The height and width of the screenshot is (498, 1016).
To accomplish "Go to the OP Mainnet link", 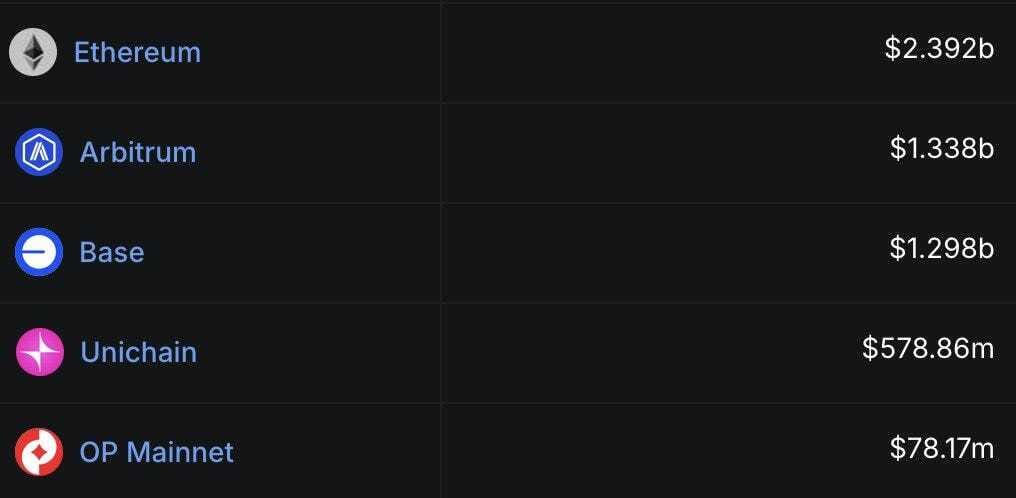I will tap(156, 452).
